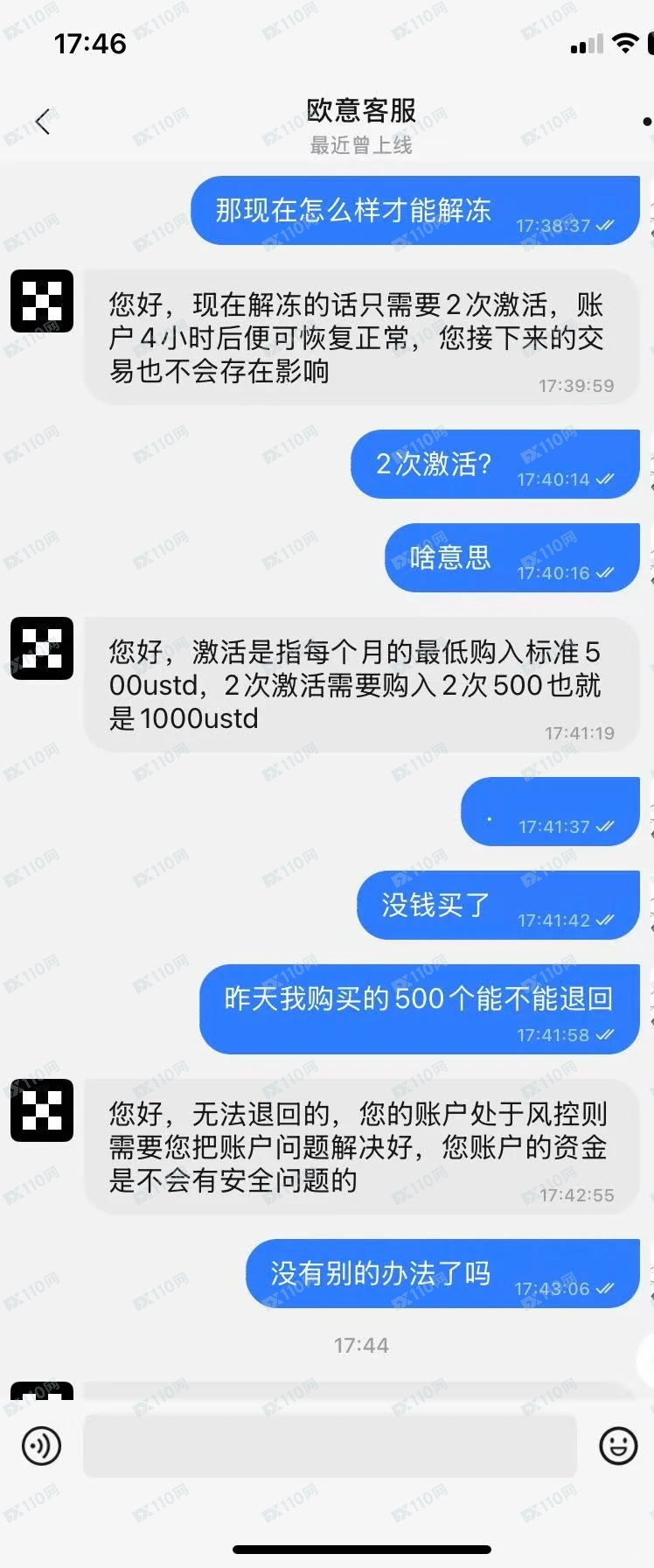
Task: Tap the Wi-Fi indicator in the status bar
Action: pos(624,42)
